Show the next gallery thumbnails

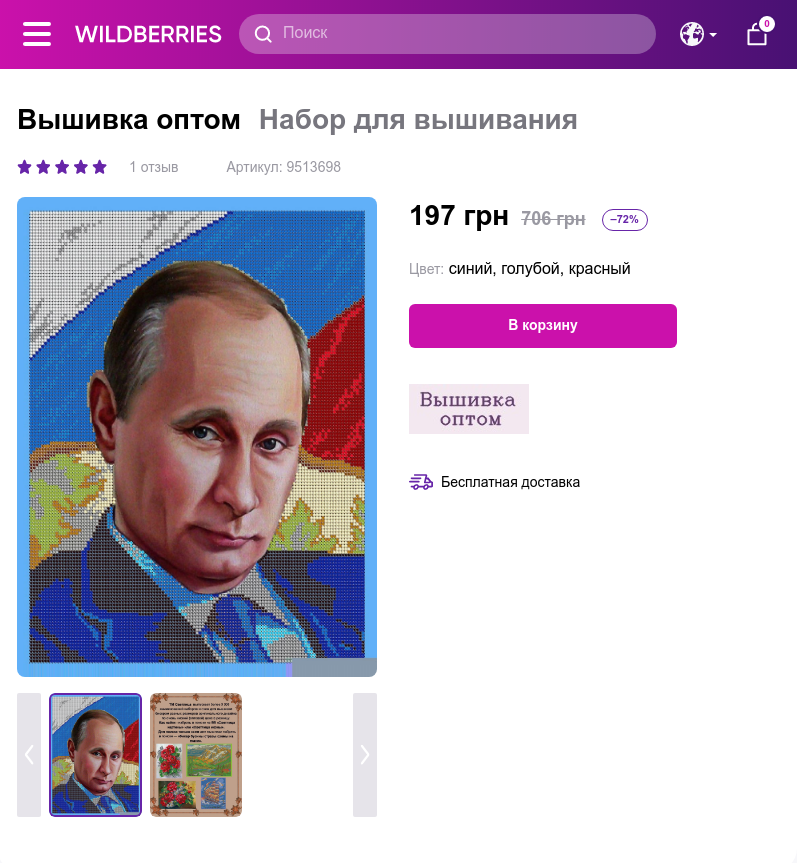point(364,755)
